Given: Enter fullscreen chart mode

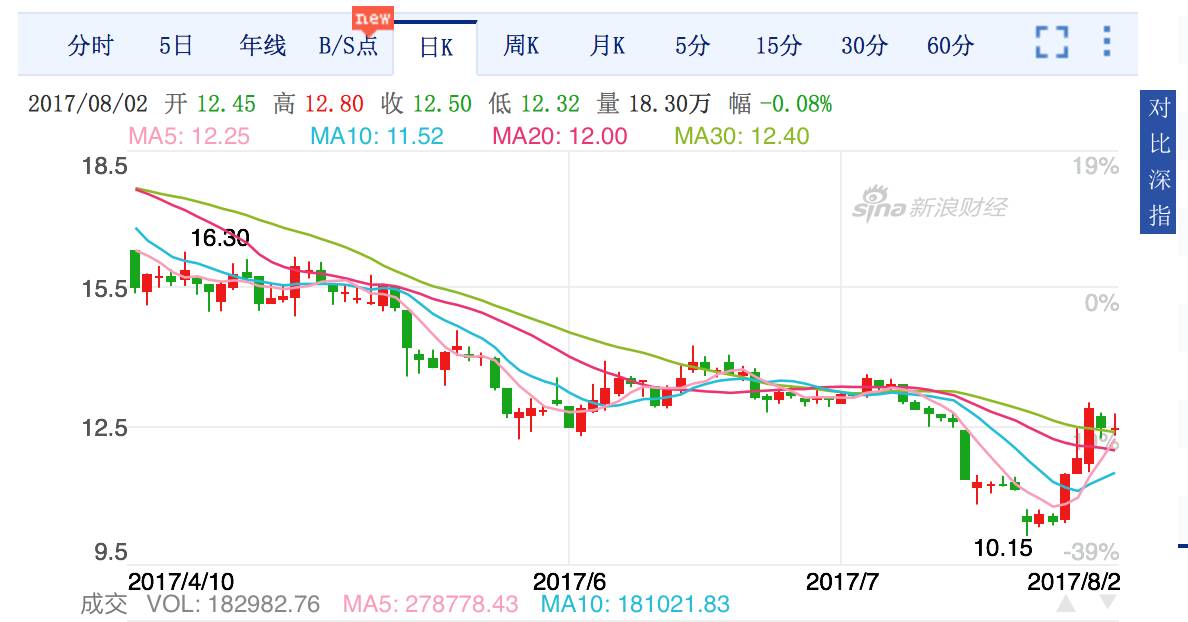Looking at the screenshot, I should click(x=1051, y=43).
